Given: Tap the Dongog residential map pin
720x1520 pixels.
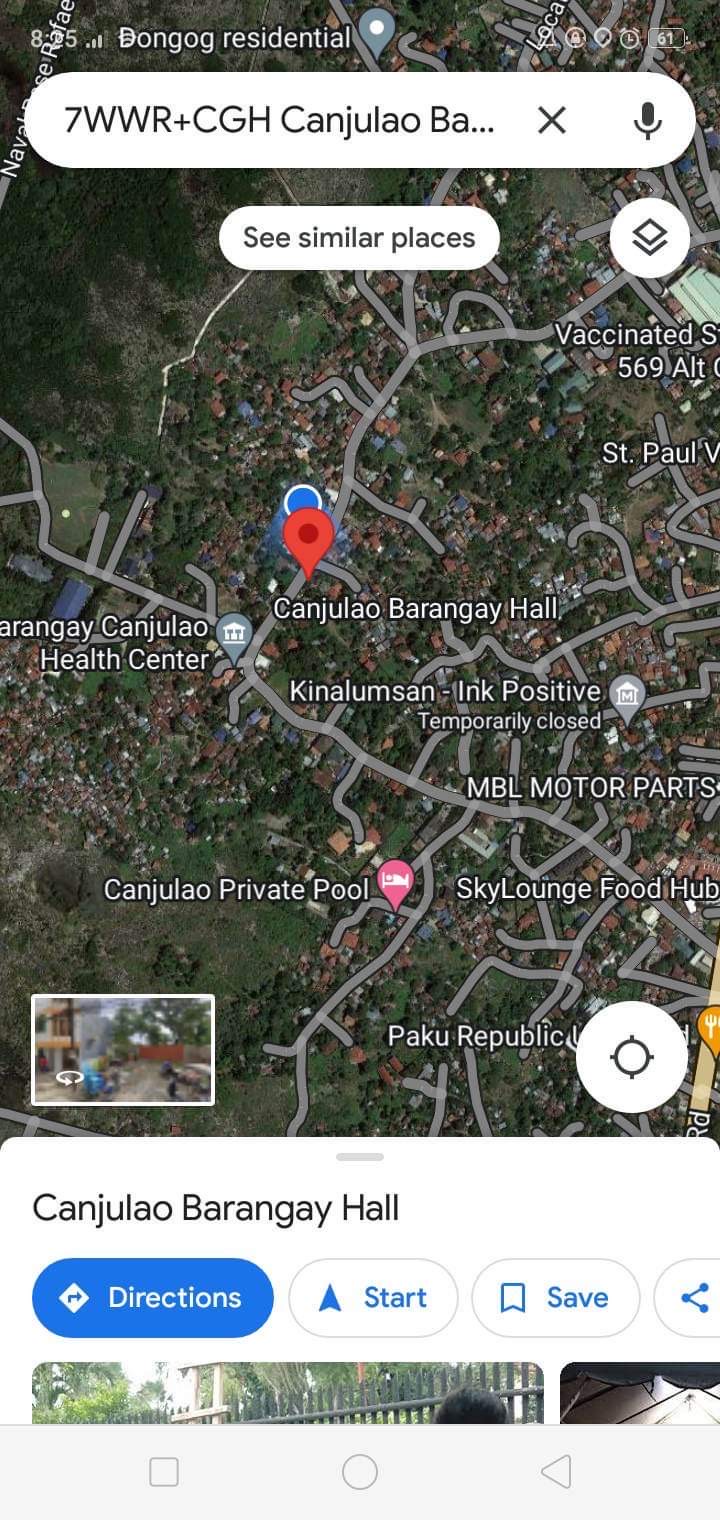Looking at the screenshot, I should [377, 32].
